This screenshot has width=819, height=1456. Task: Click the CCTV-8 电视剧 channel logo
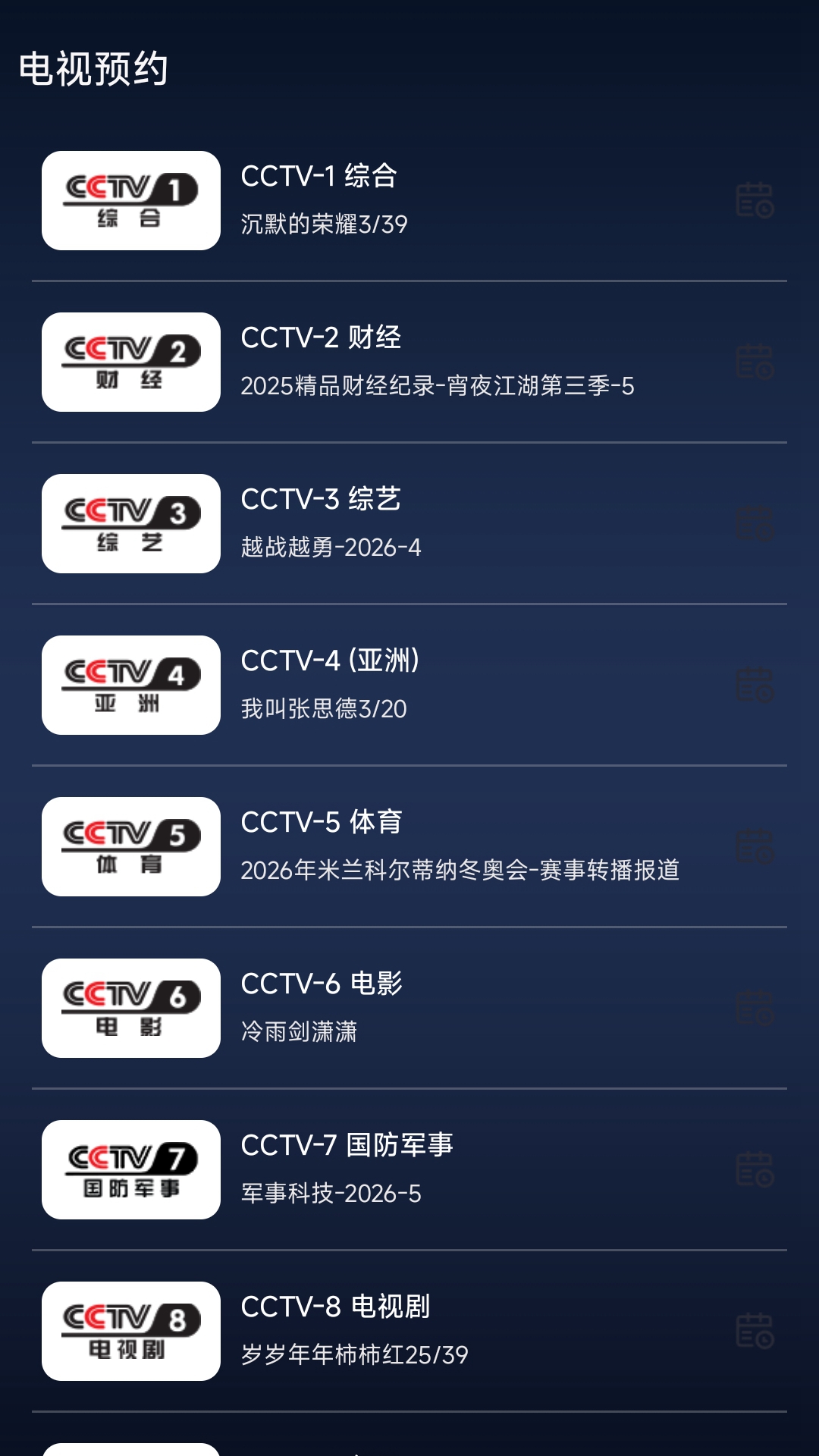coord(130,1332)
